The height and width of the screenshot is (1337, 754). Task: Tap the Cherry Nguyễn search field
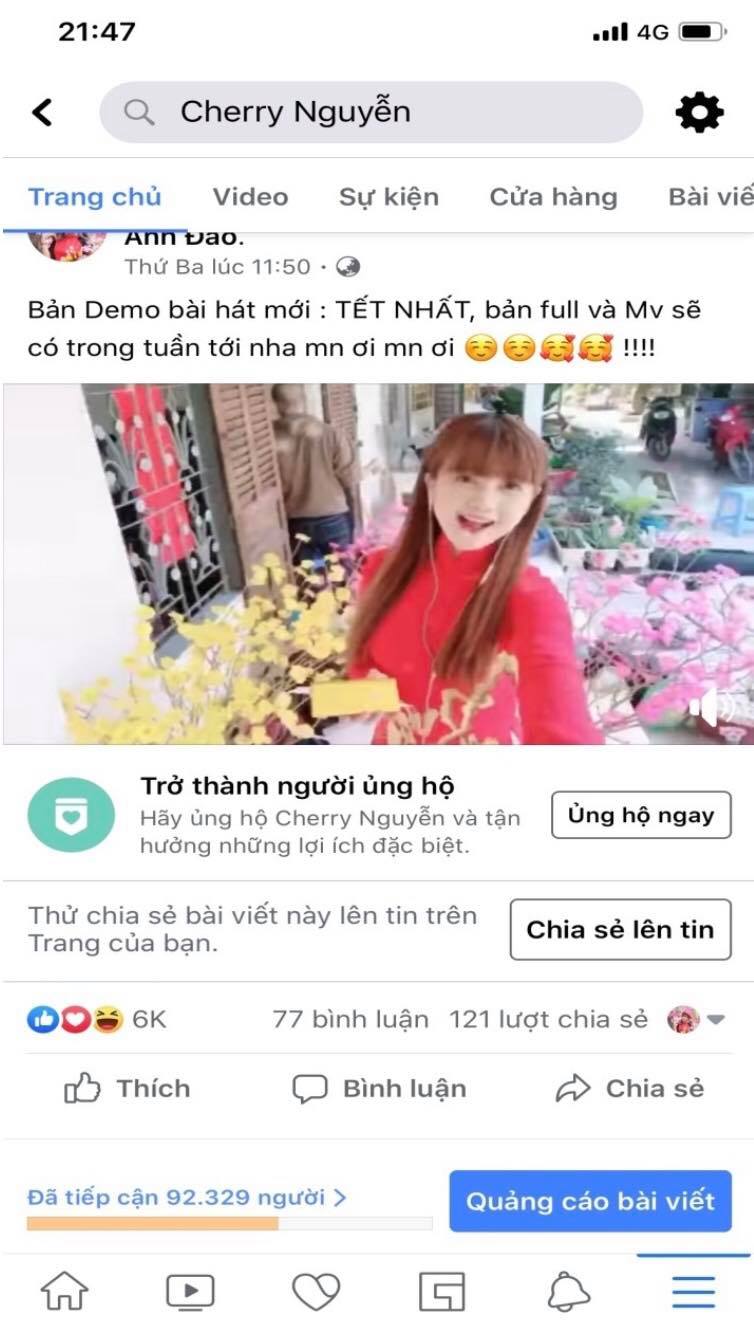(370, 112)
